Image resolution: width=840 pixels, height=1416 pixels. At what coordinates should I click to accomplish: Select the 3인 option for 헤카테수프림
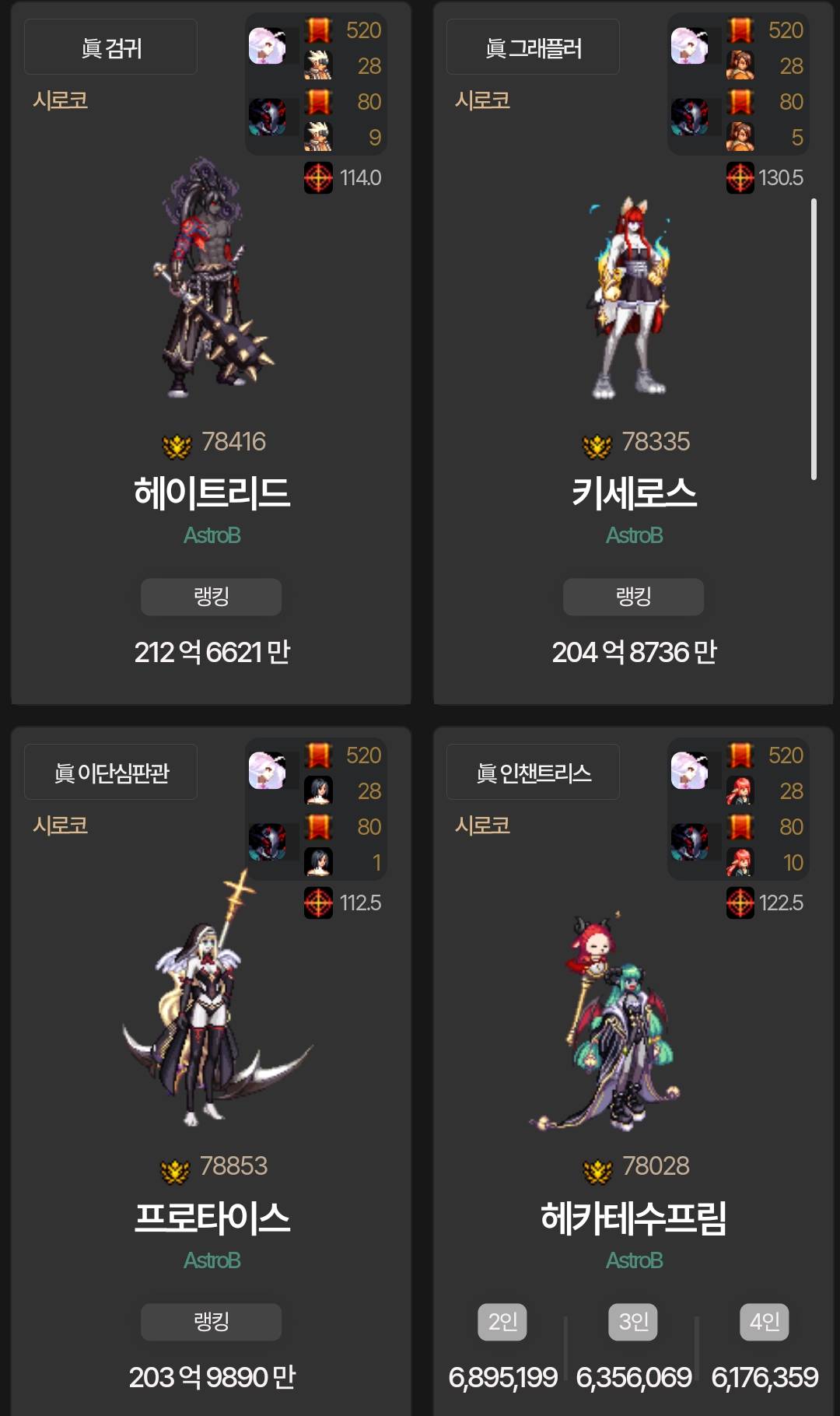633,1321
